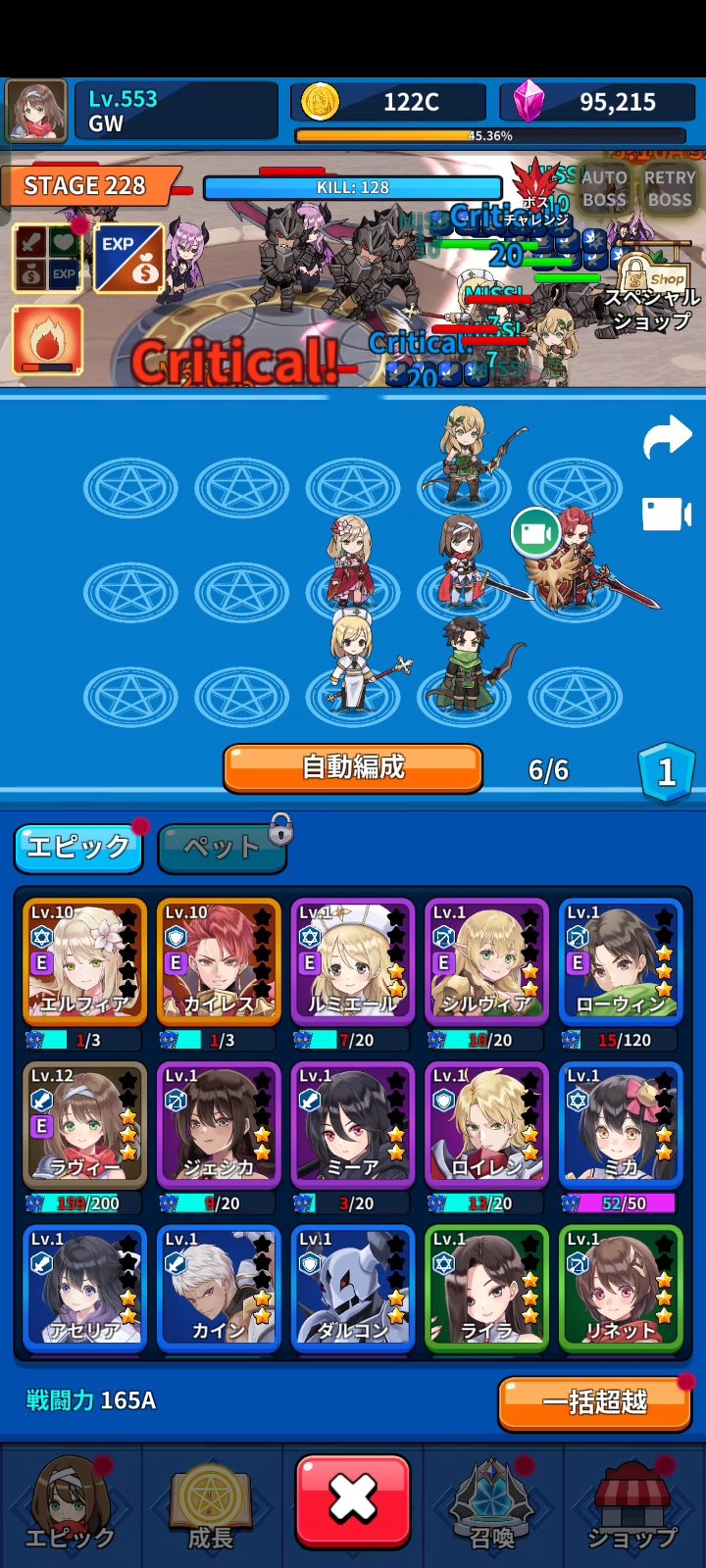Choose the ラヴィー hero card
706x1568 pixels.
[84, 1124]
